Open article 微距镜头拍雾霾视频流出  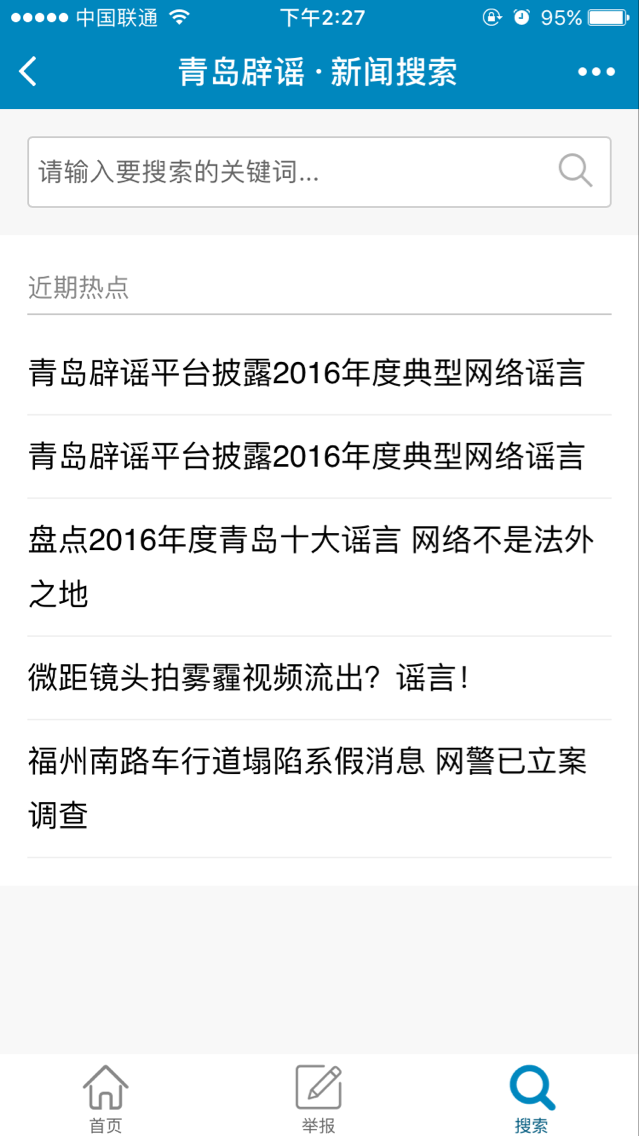click(x=250, y=678)
